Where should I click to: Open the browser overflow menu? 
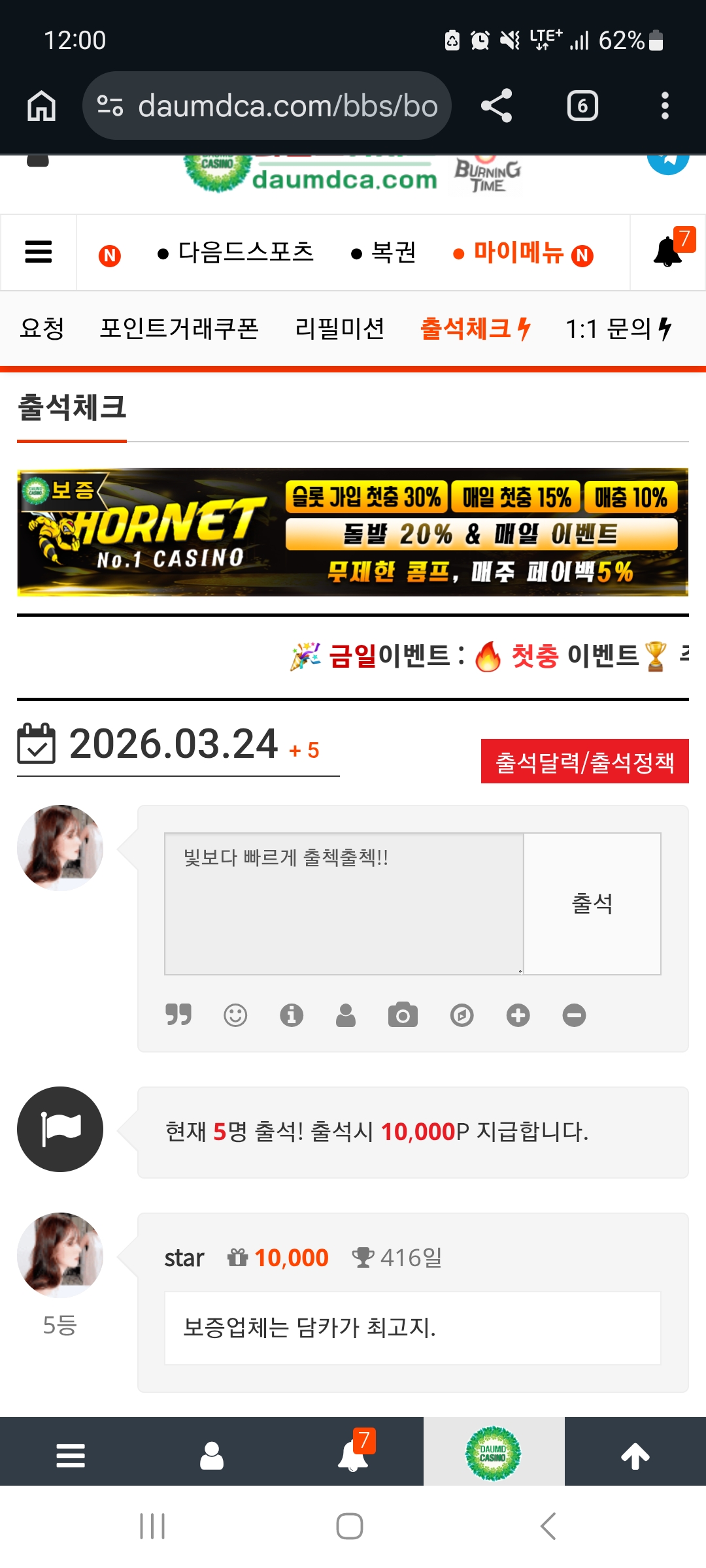click(x=665, y=106)
